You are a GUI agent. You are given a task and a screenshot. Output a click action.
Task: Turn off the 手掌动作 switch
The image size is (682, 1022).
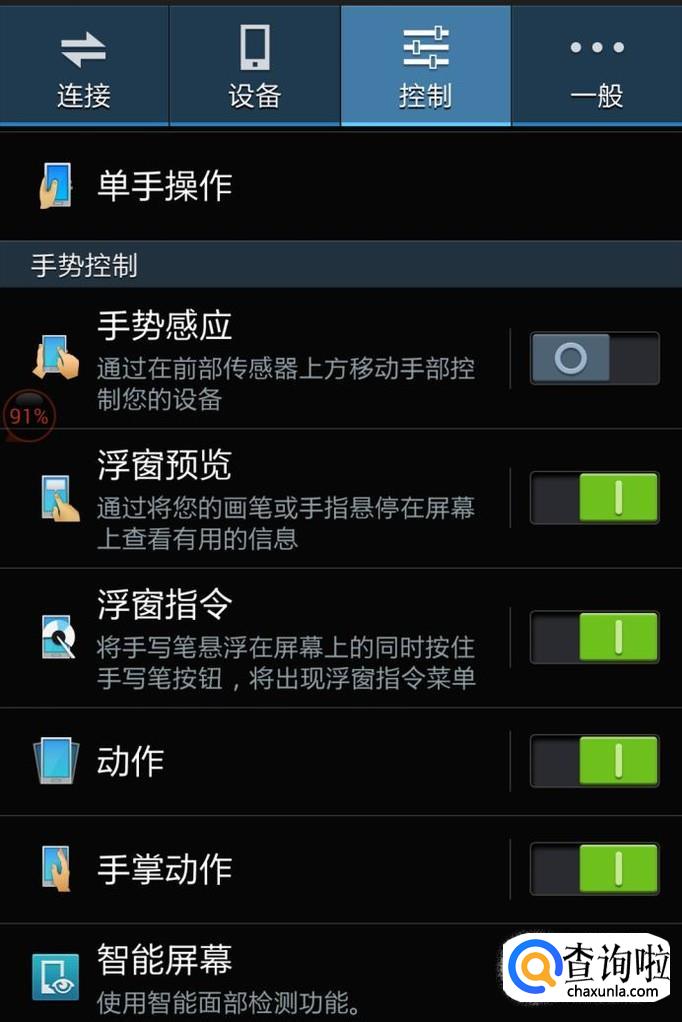tap(595, 869)
